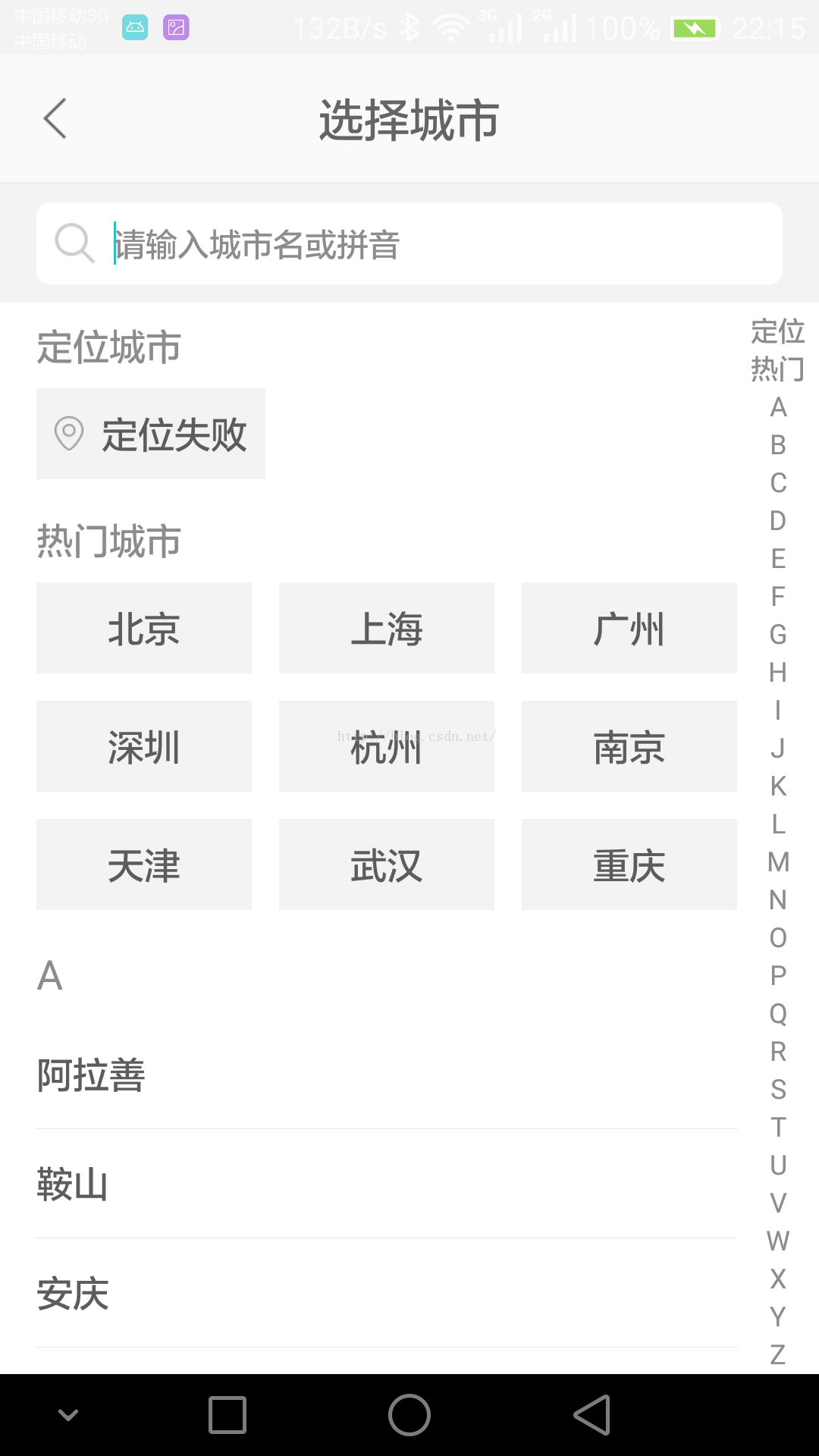This screenshot has height=1456, width=819.
Task: Select 北京 from hot cities
Action: 144,628
